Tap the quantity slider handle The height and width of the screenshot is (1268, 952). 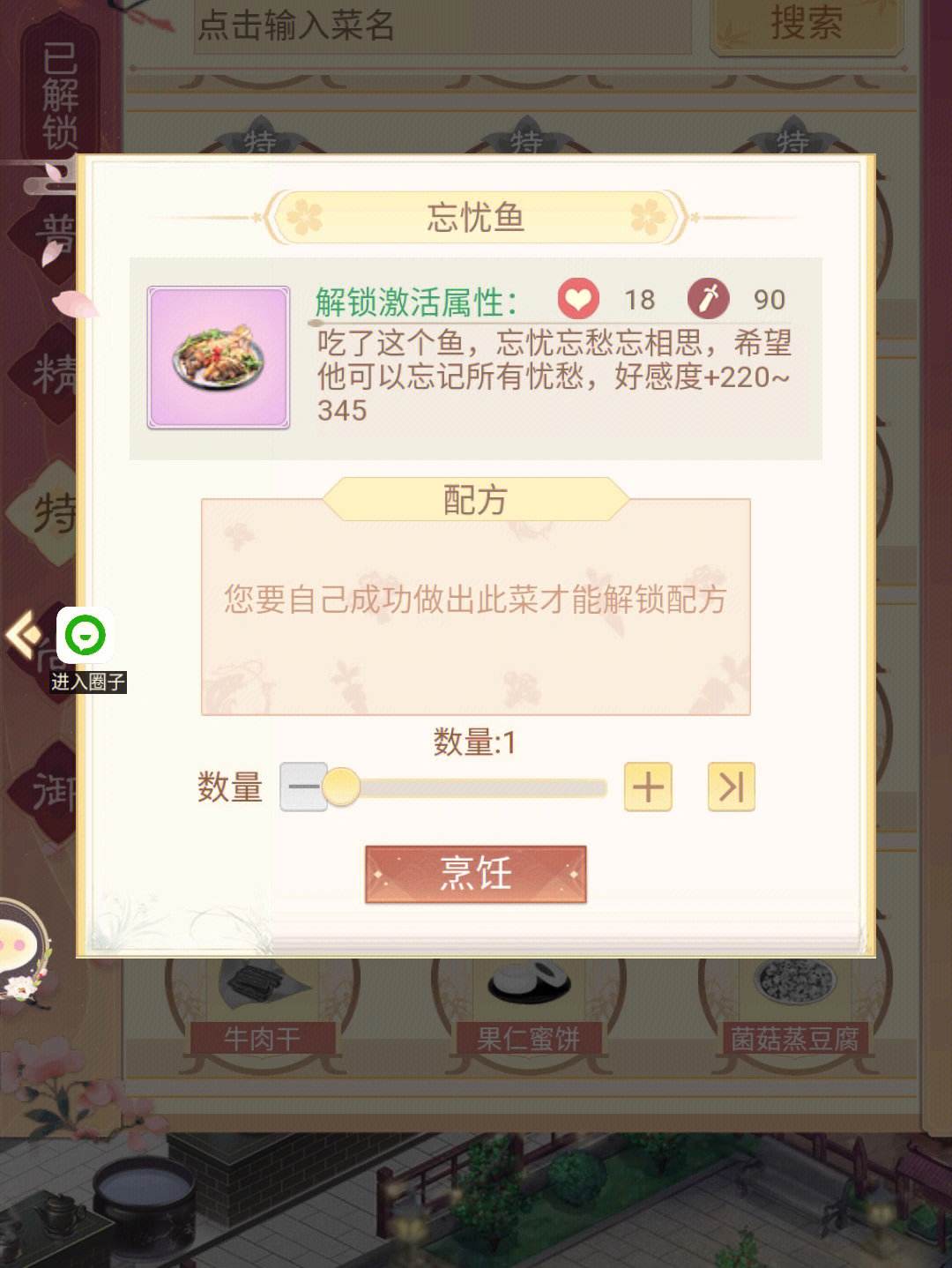pyautogui.click(x=341, y=787)
